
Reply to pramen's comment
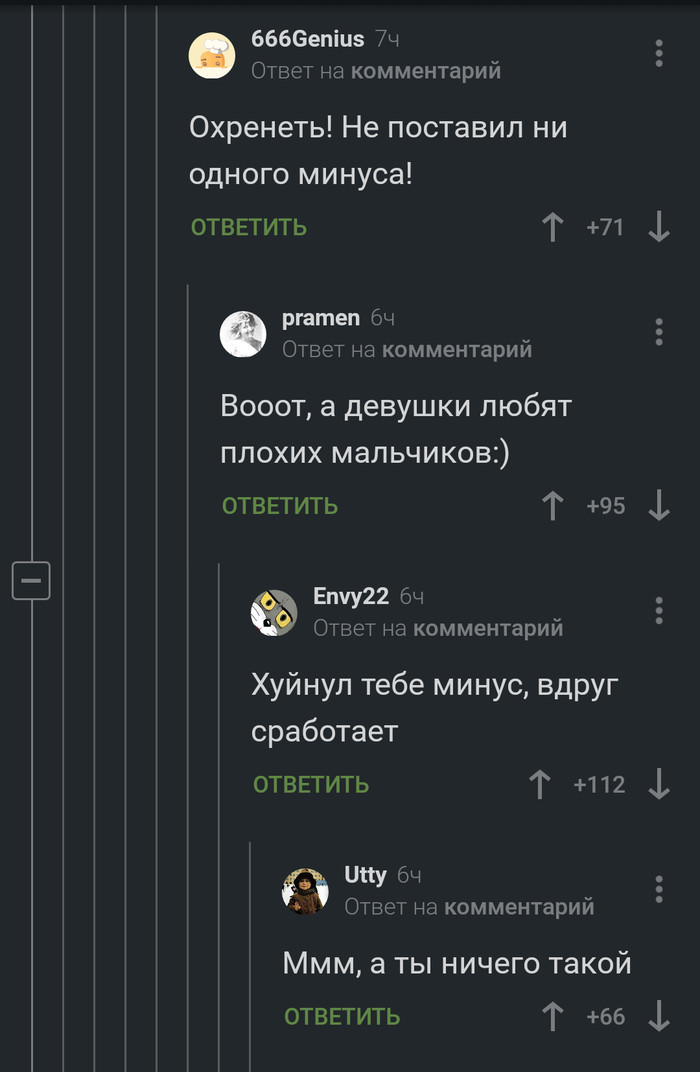pos(280,506)
